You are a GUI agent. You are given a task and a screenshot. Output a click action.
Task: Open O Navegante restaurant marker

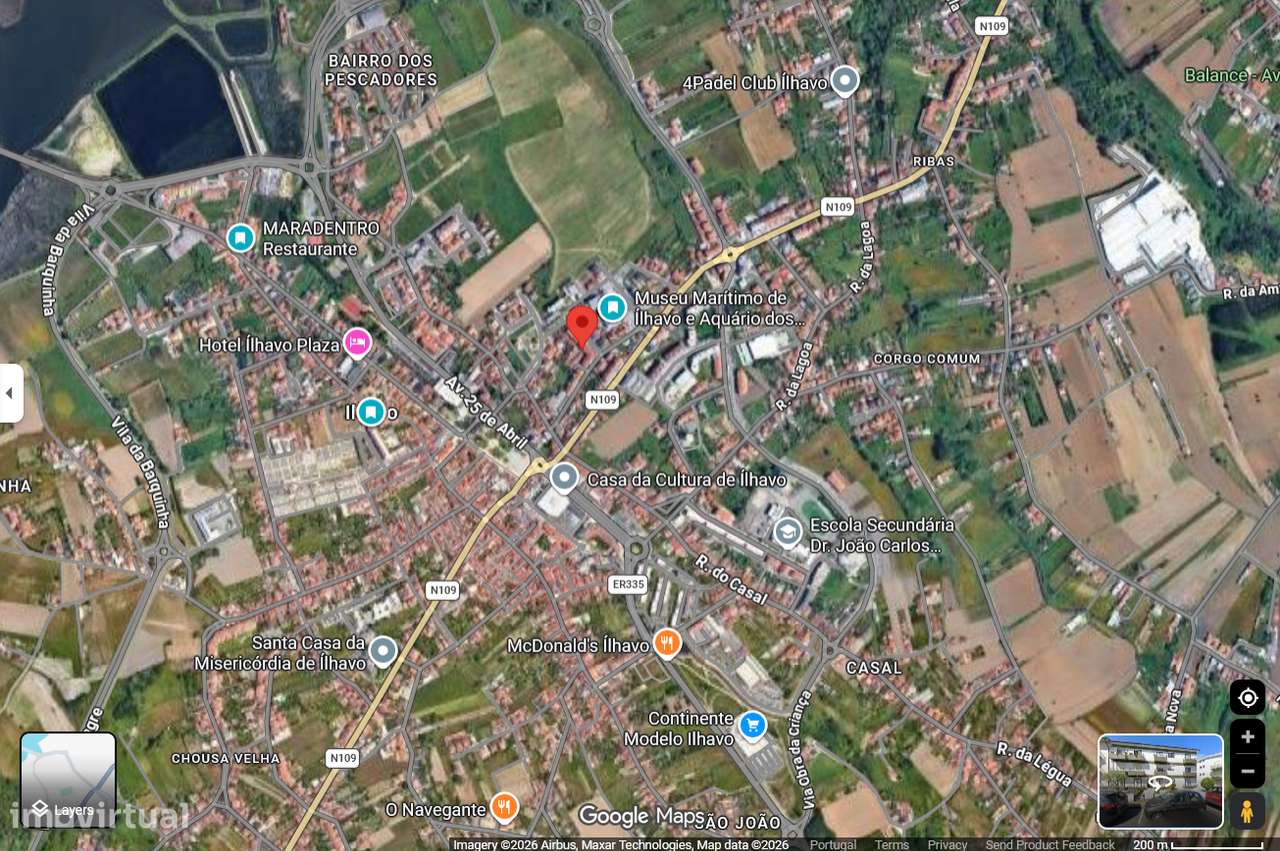pos(505,807)
